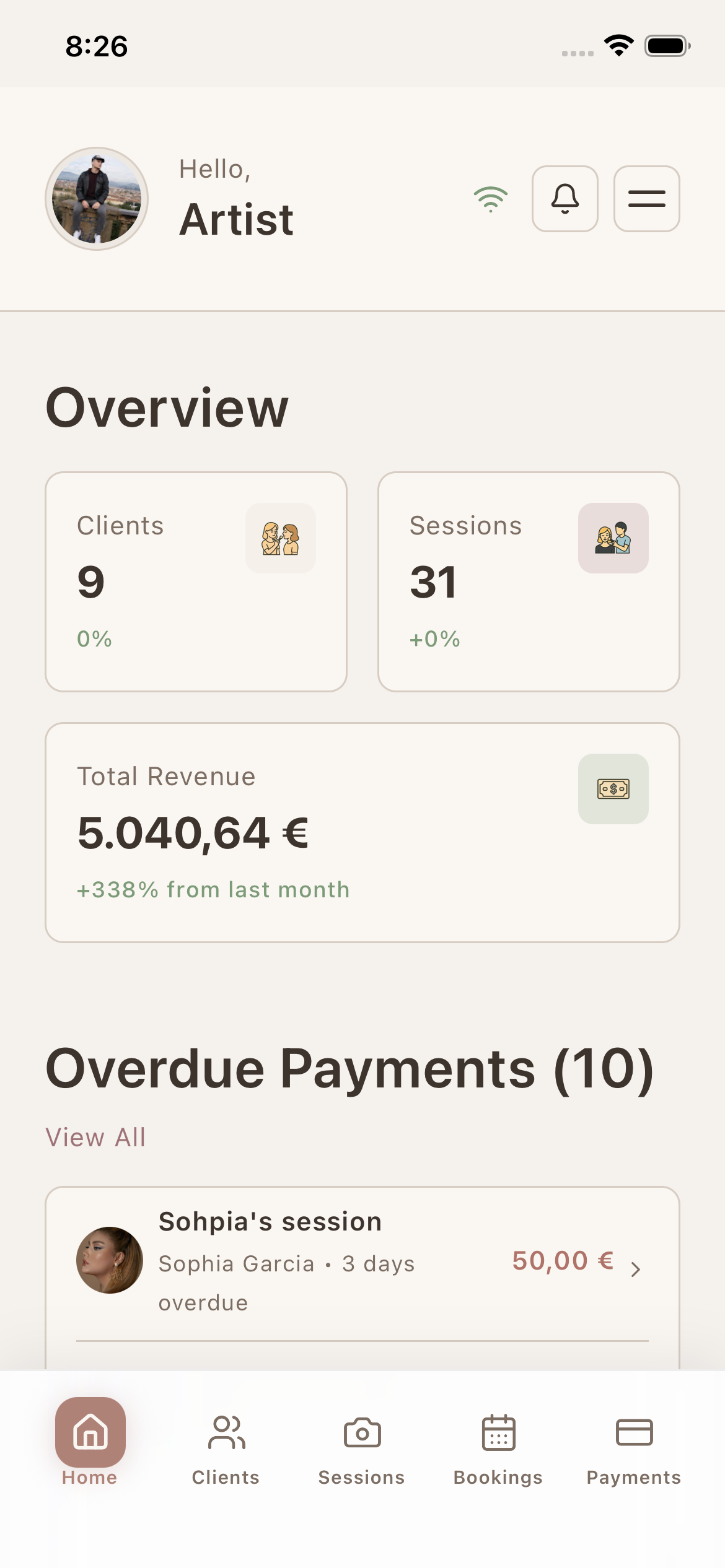725x1568 pixels.
Task: Open the Total Revenue card
Action: (362, 832)
